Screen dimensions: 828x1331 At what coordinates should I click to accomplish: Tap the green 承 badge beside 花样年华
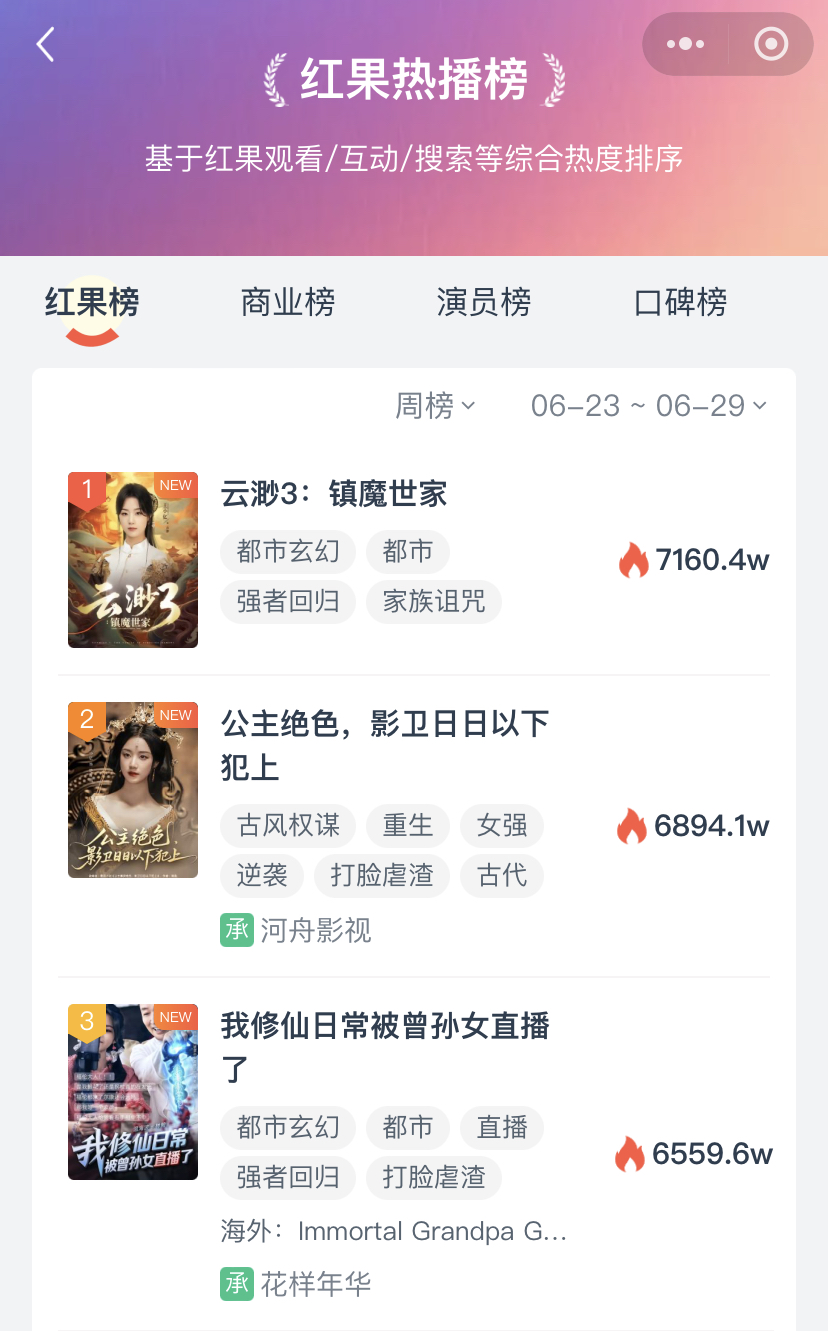236,1283
